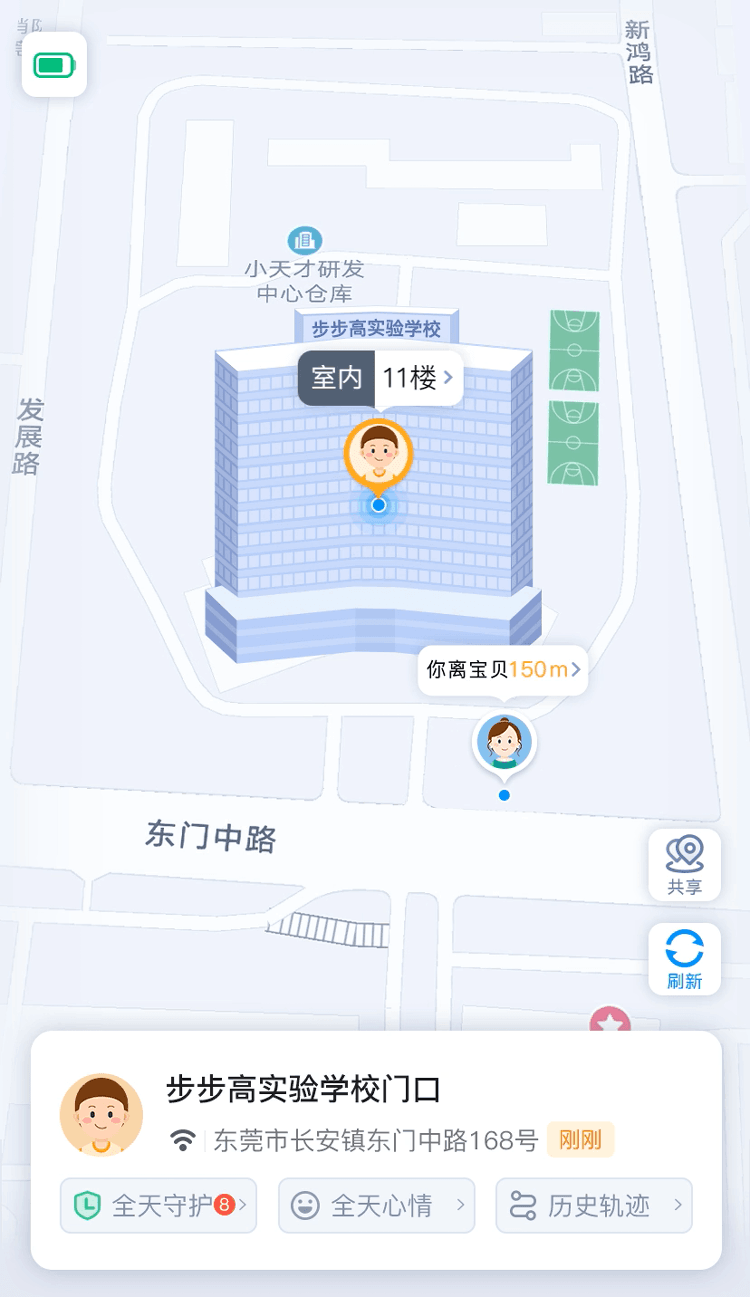Select the 步步高实验学校门口 location title
750x1297 pixels.
(305, 1089)
